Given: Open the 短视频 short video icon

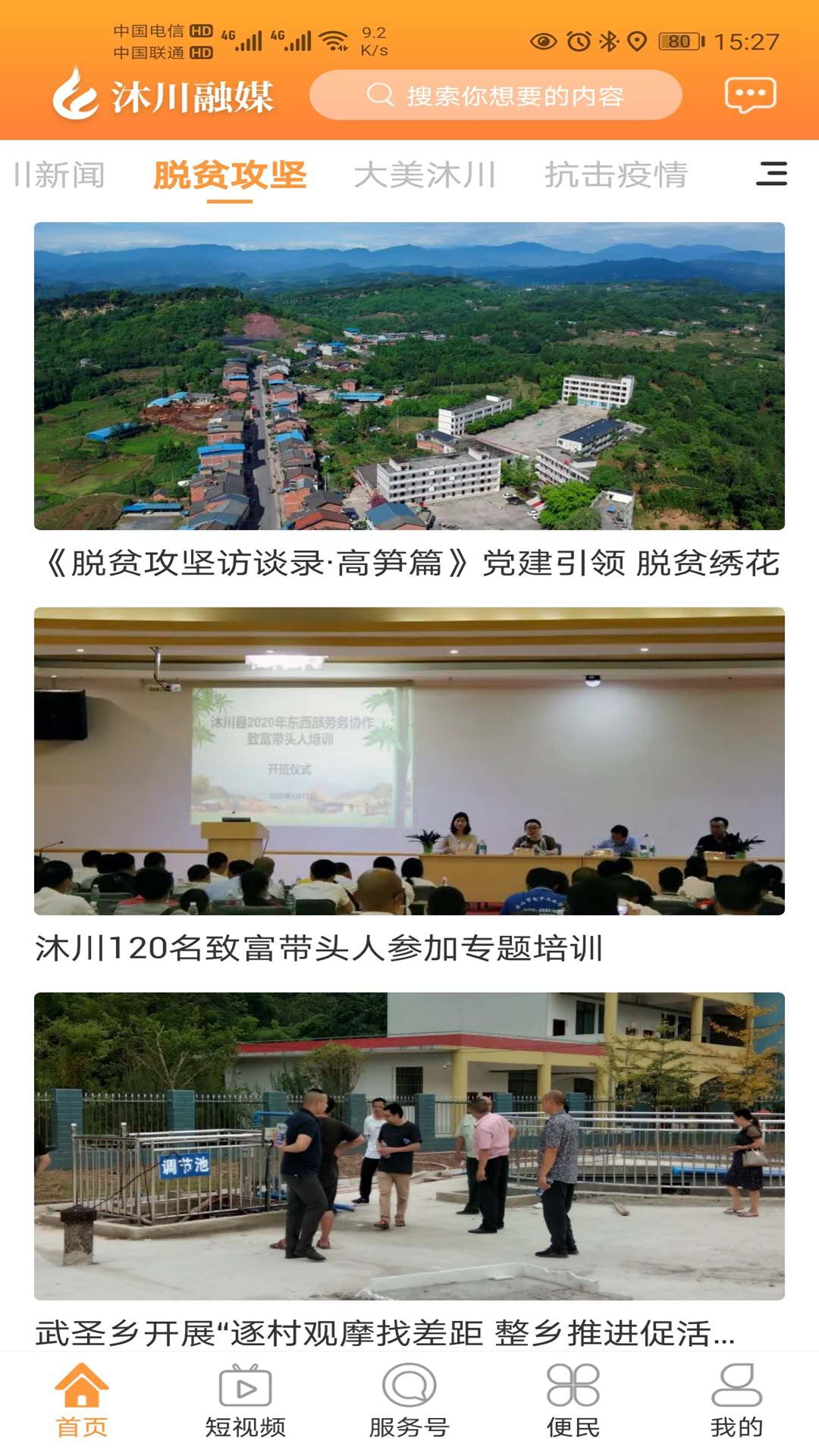Looking at the screenshot, I should [x=245, y=1401].
